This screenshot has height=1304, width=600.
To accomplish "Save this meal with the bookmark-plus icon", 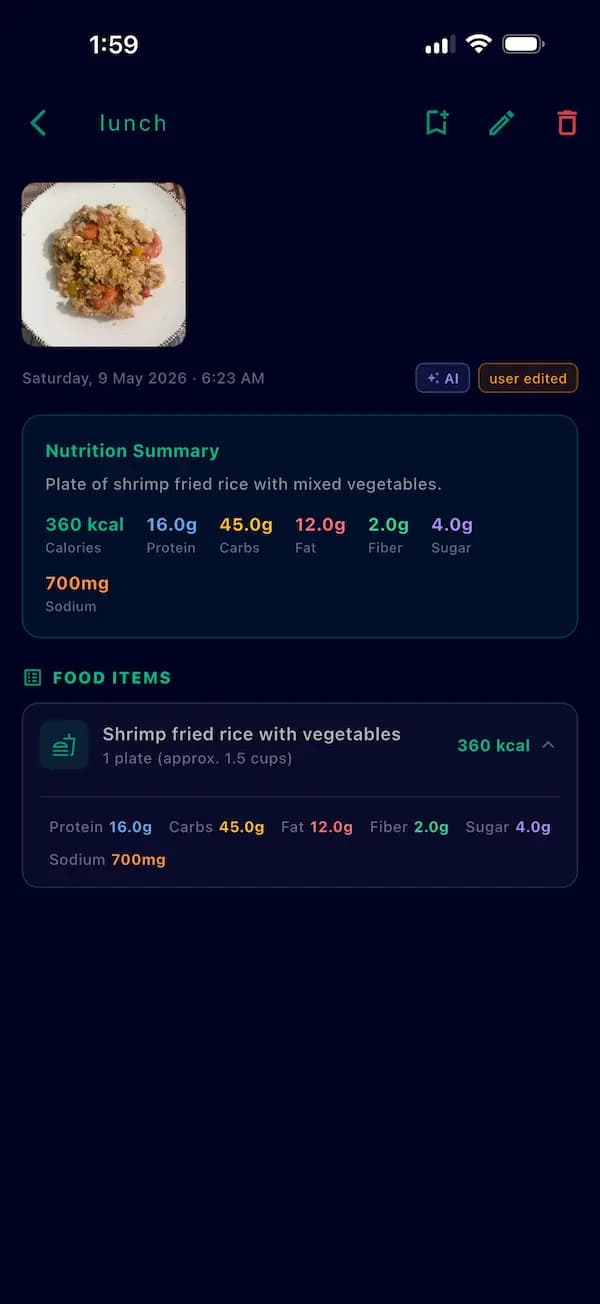I will 437,123.
